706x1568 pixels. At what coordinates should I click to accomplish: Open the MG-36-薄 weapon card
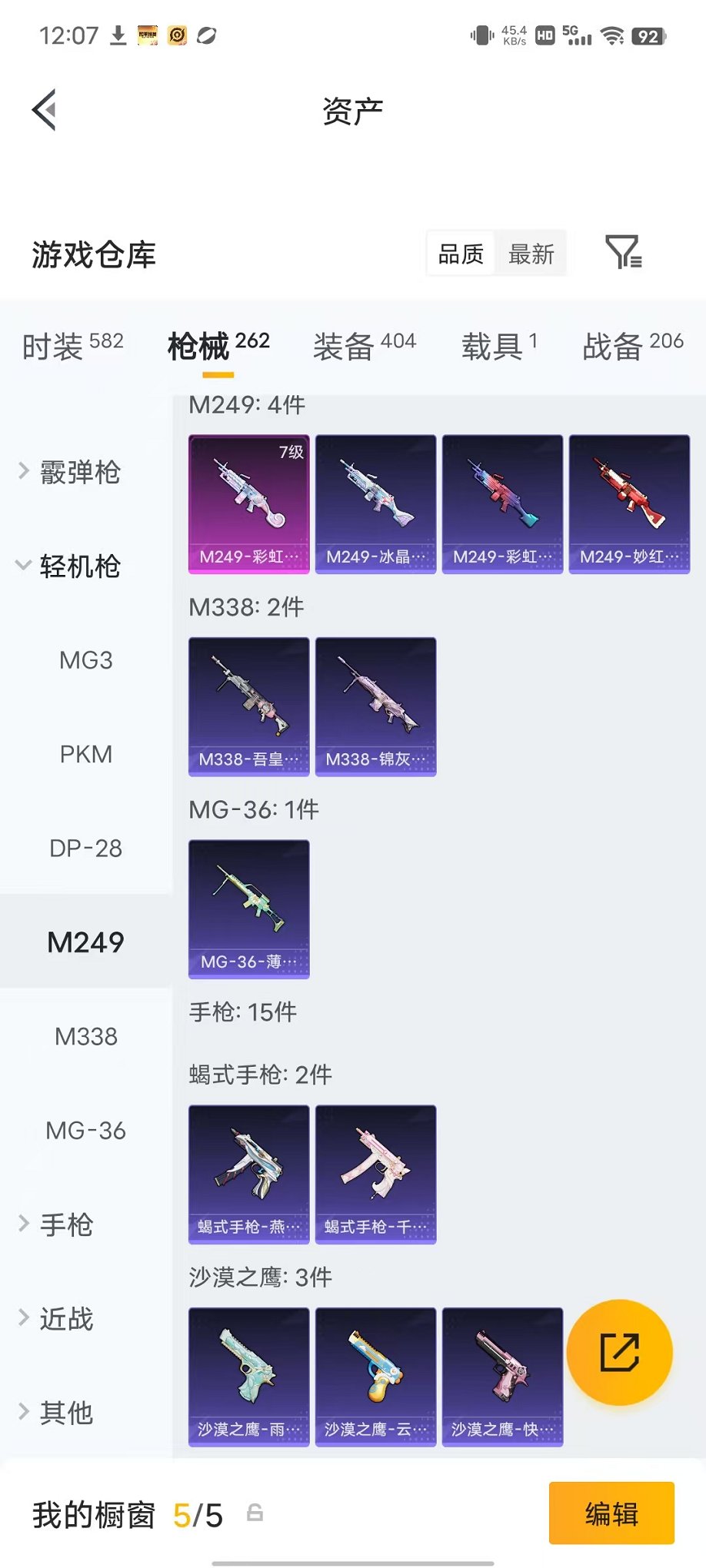pos(249,909)
